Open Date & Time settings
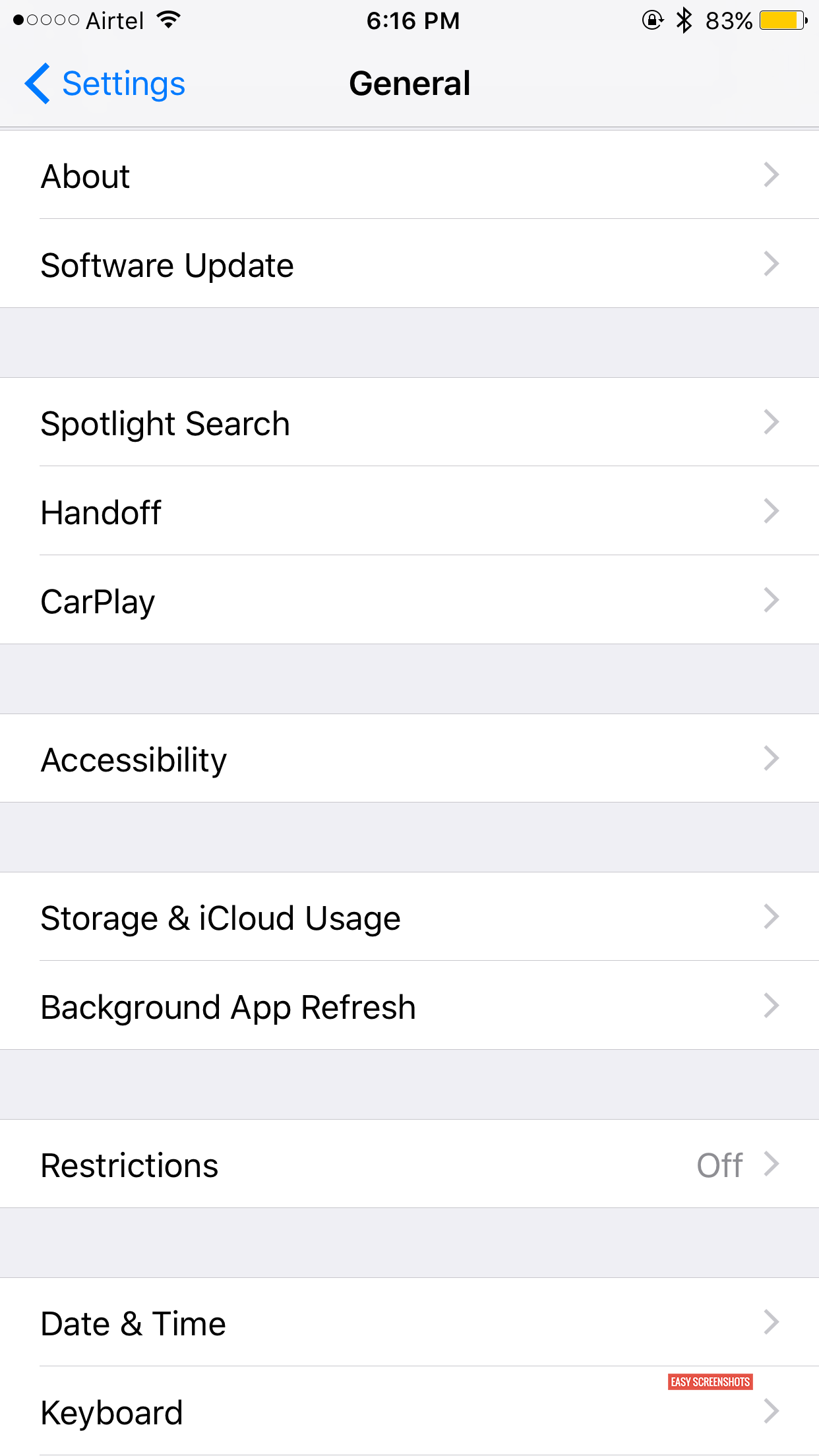This screenshot has width=819, height=1456. (x=409, y=1322)
